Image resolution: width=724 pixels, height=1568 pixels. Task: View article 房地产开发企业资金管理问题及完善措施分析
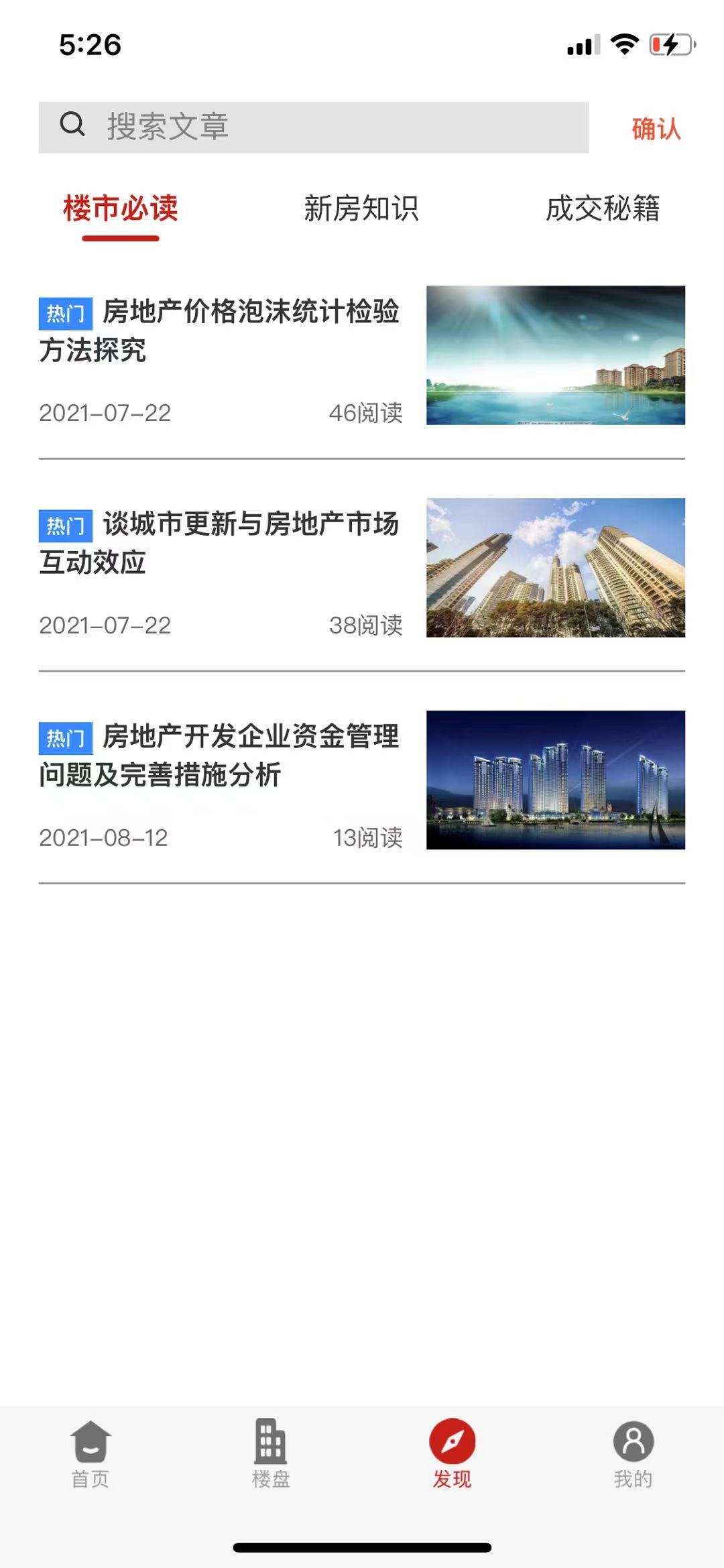(x=219, y=756)
